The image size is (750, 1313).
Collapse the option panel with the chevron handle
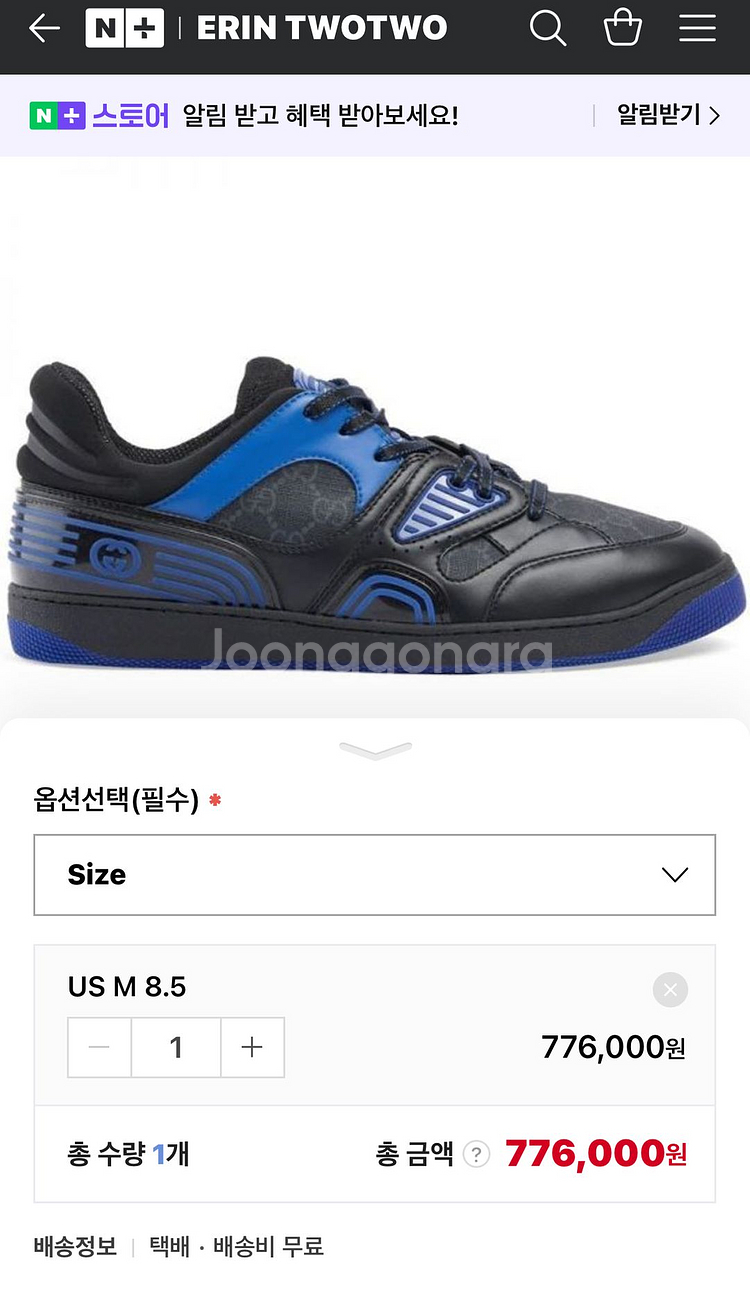tap(375, 749)
